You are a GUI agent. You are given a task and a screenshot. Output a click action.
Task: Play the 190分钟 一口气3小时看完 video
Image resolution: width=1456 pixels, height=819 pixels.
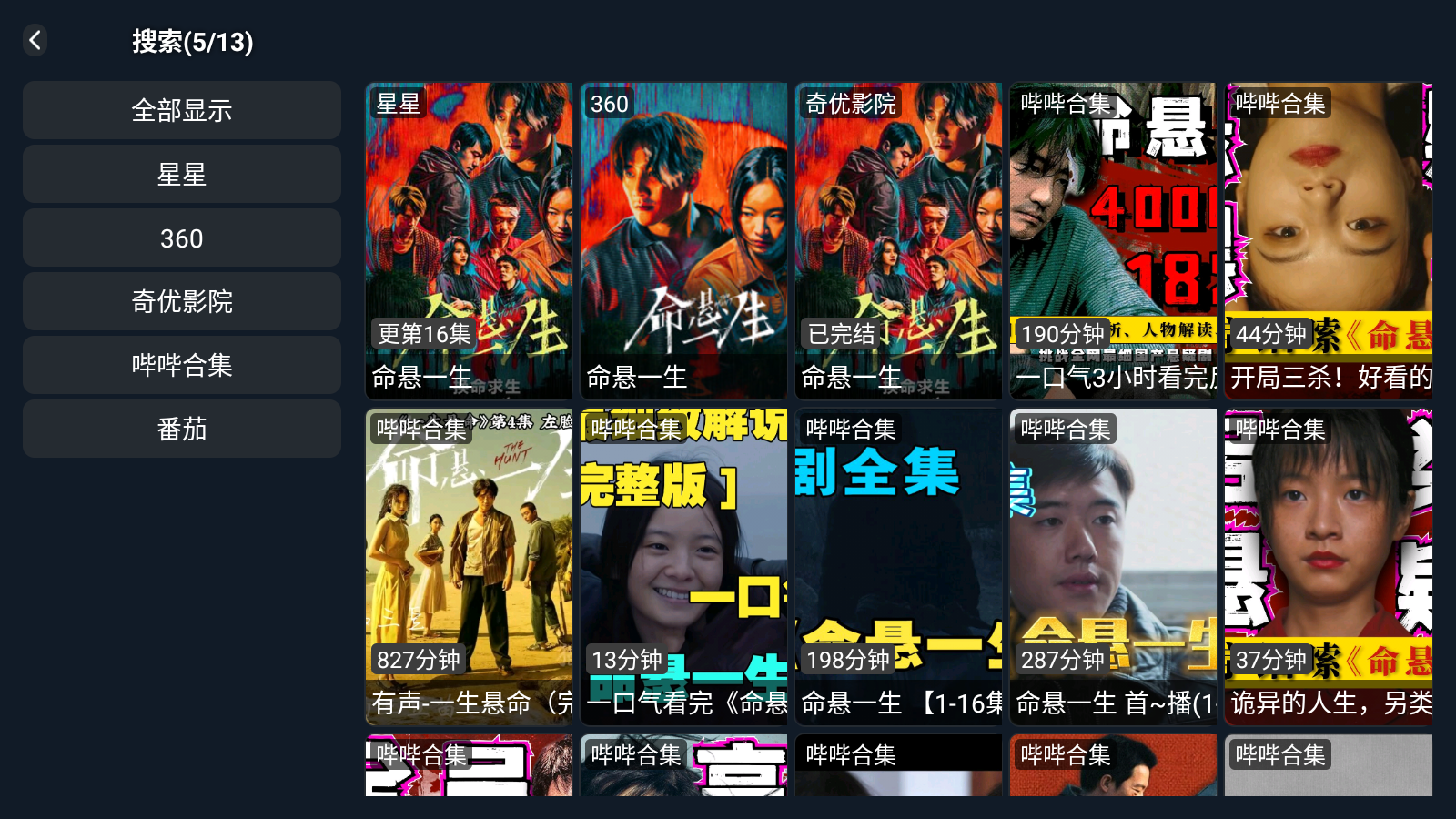[x=1113, y=241]
